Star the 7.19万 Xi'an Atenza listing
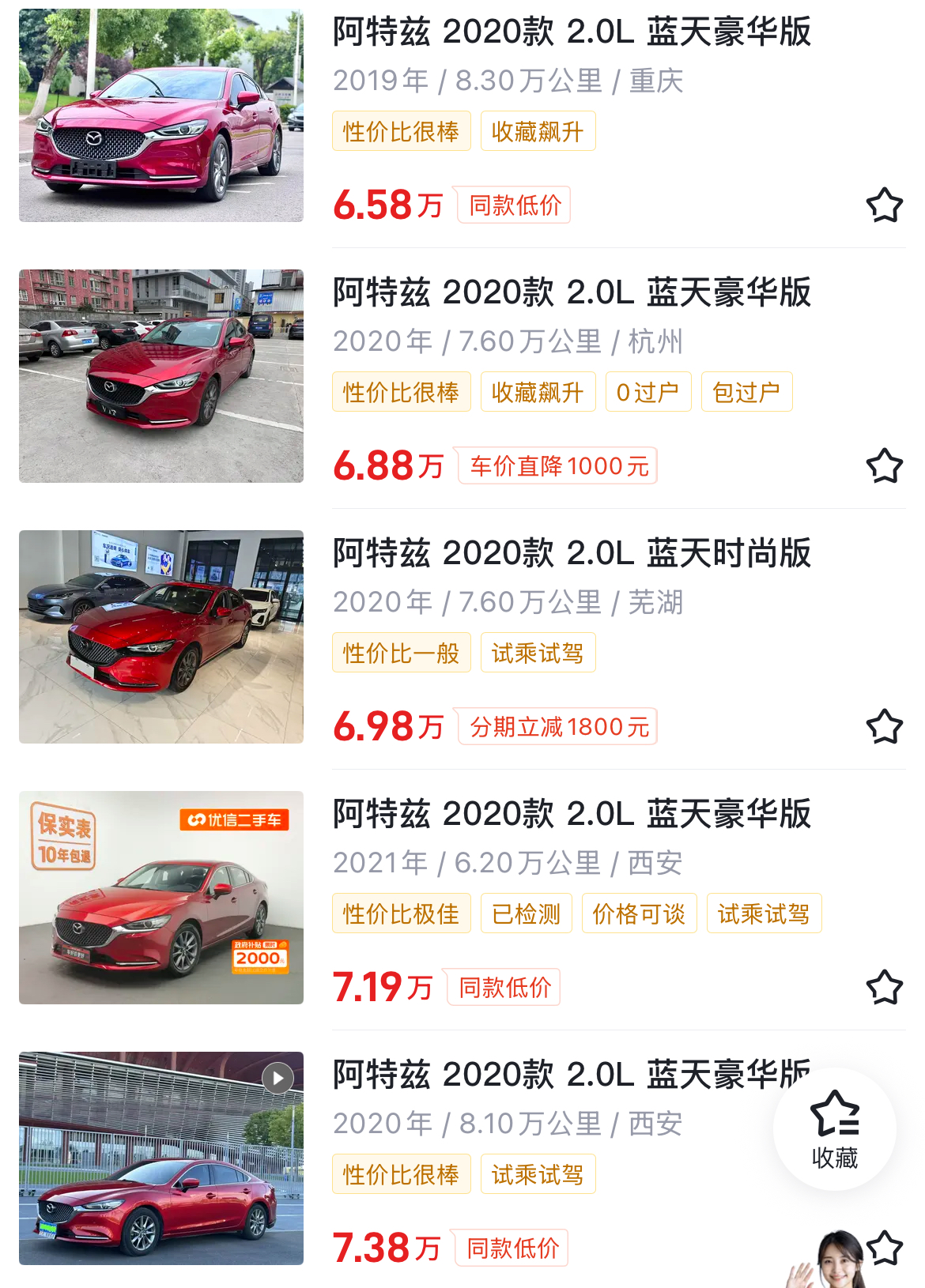The height and width of the screenshot is (1288, 925). pyautogui.click(x=884, y=988)
